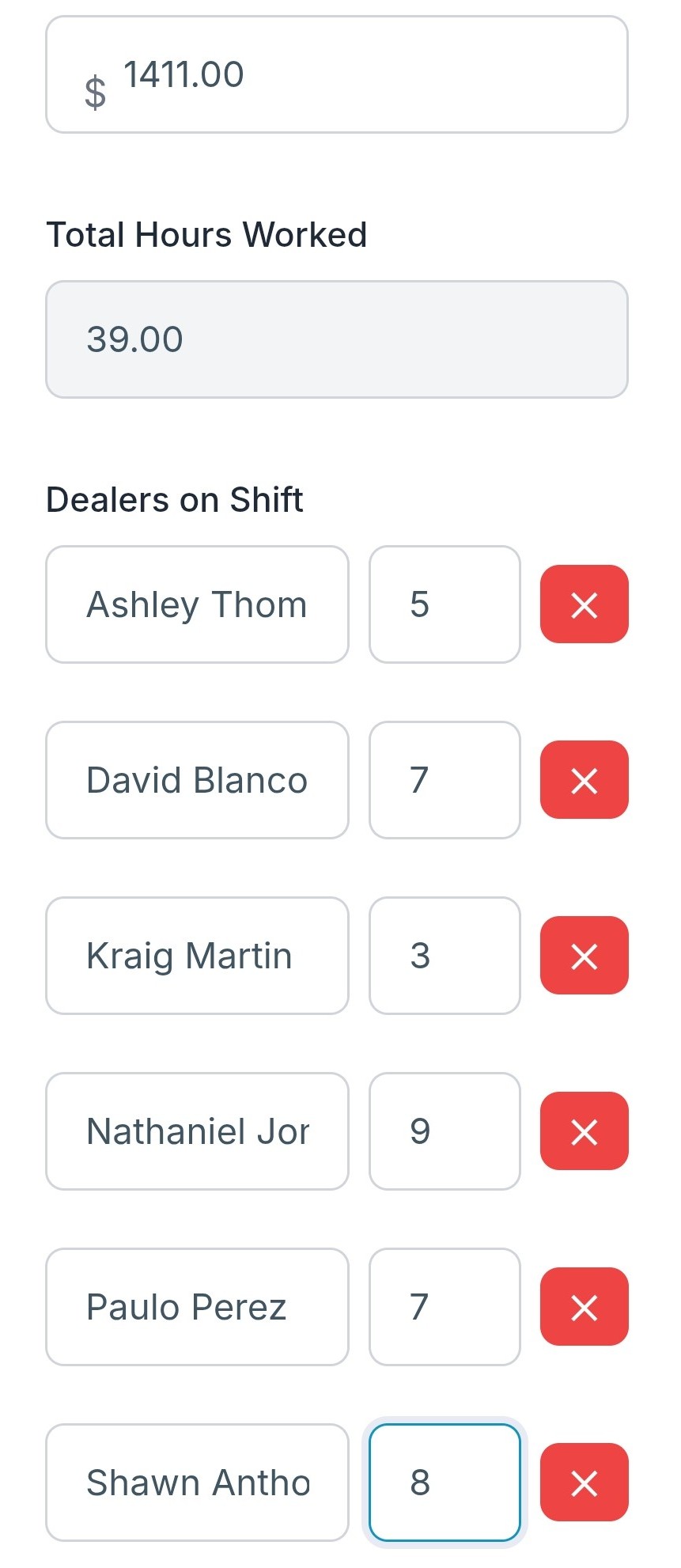681x1568 pixels.
Task: Select Nathaniel Jor's hours field of 9
Action: click(x=445, y=1131)
